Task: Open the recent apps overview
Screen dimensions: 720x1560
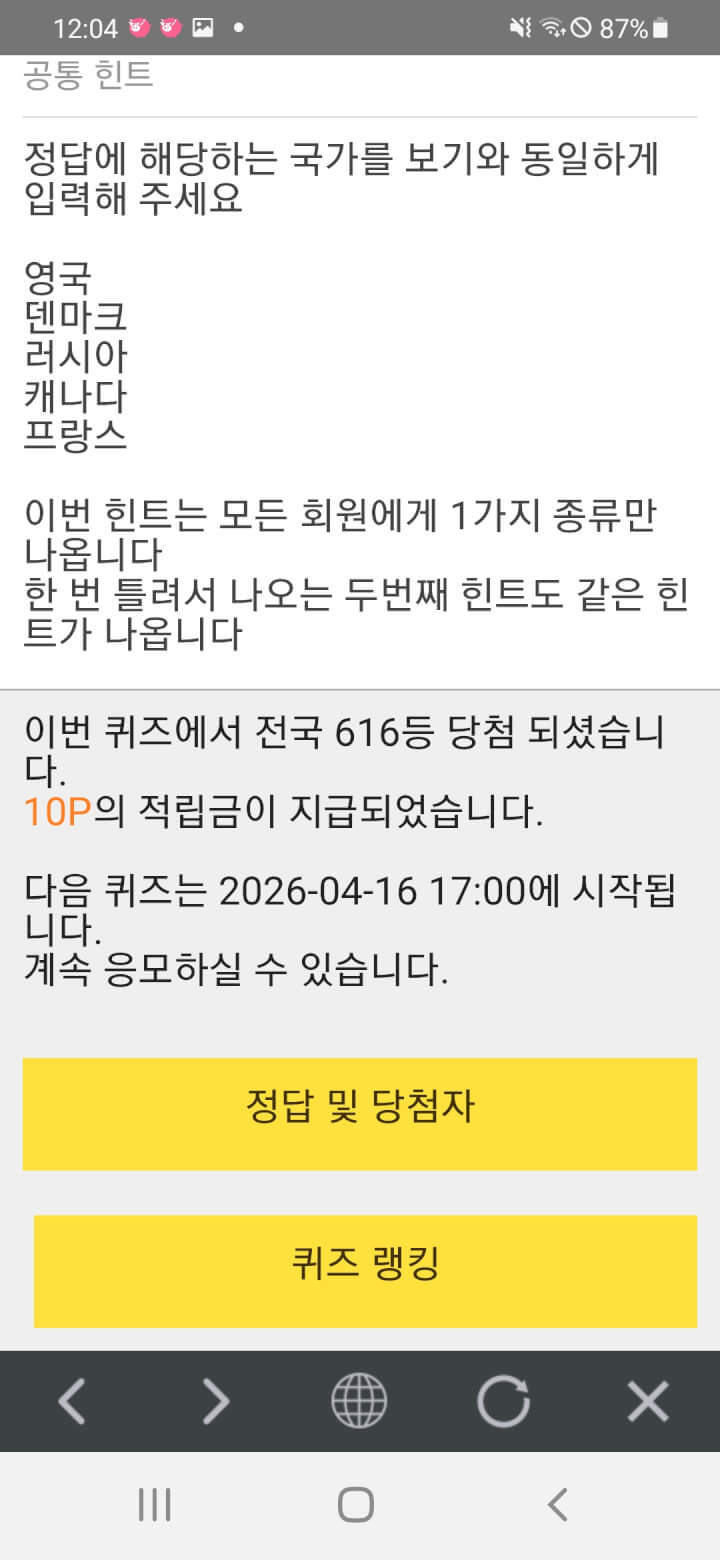Action: 154,1504
